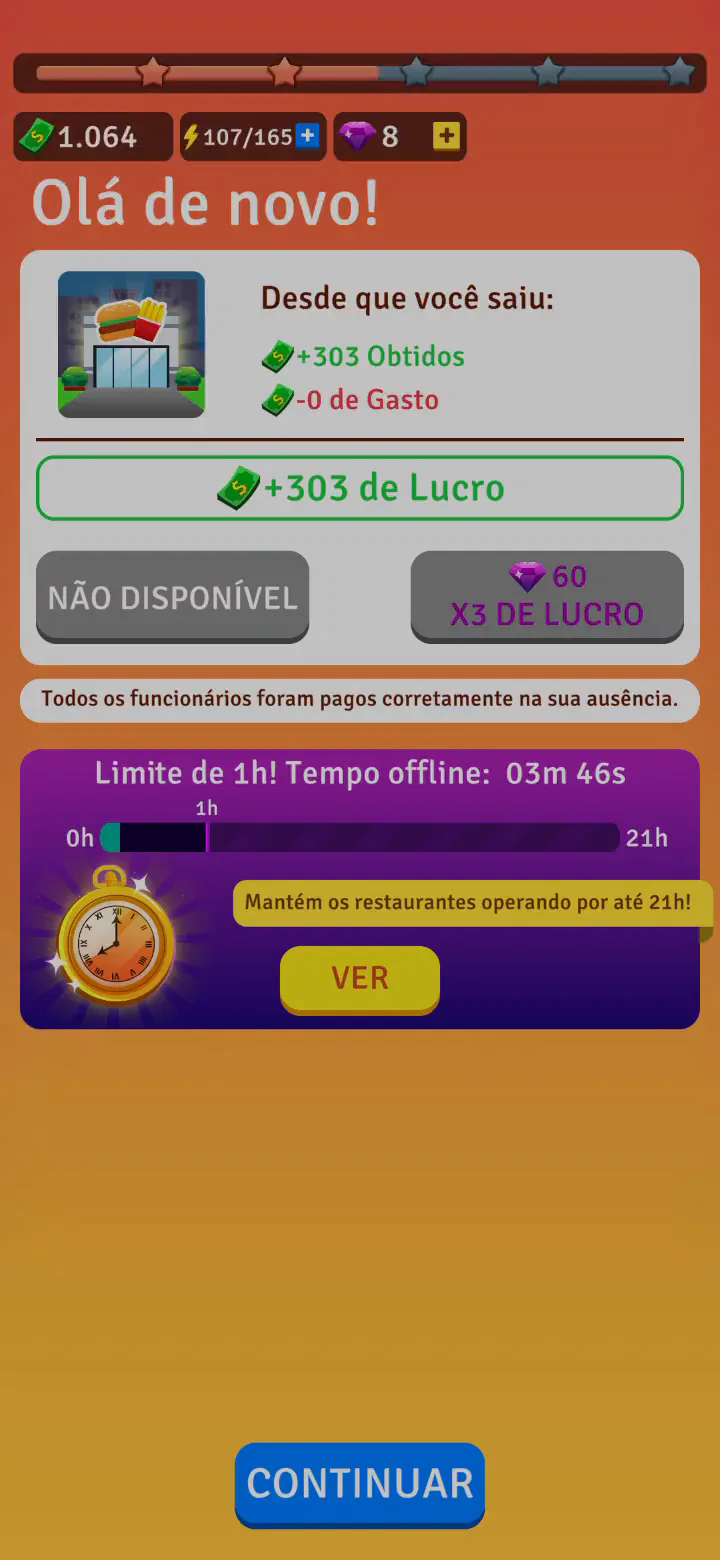Add more energy with the blue plus
The height and width of the screenshot is (1560, 720).
point(307,136)
